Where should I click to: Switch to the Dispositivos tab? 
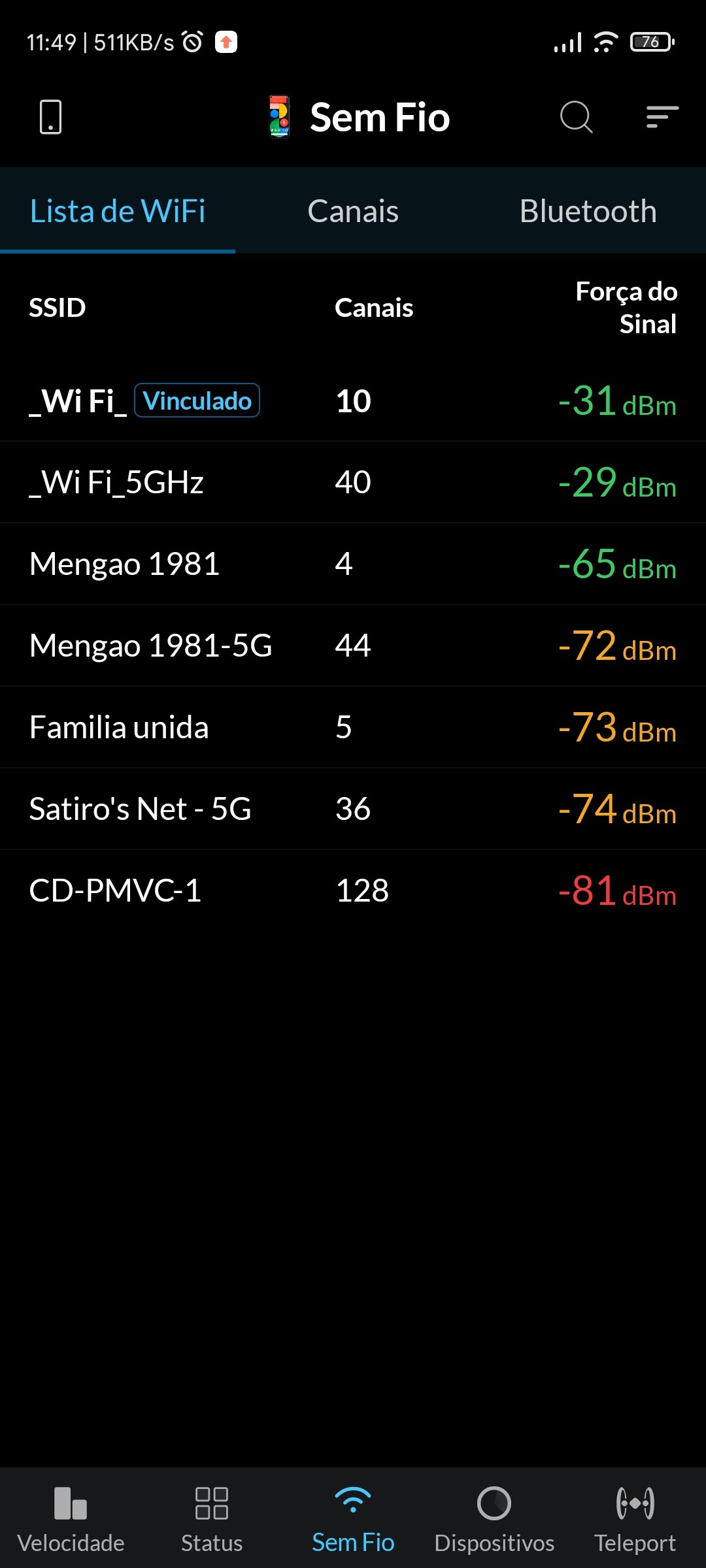(x=494, y=1517)
